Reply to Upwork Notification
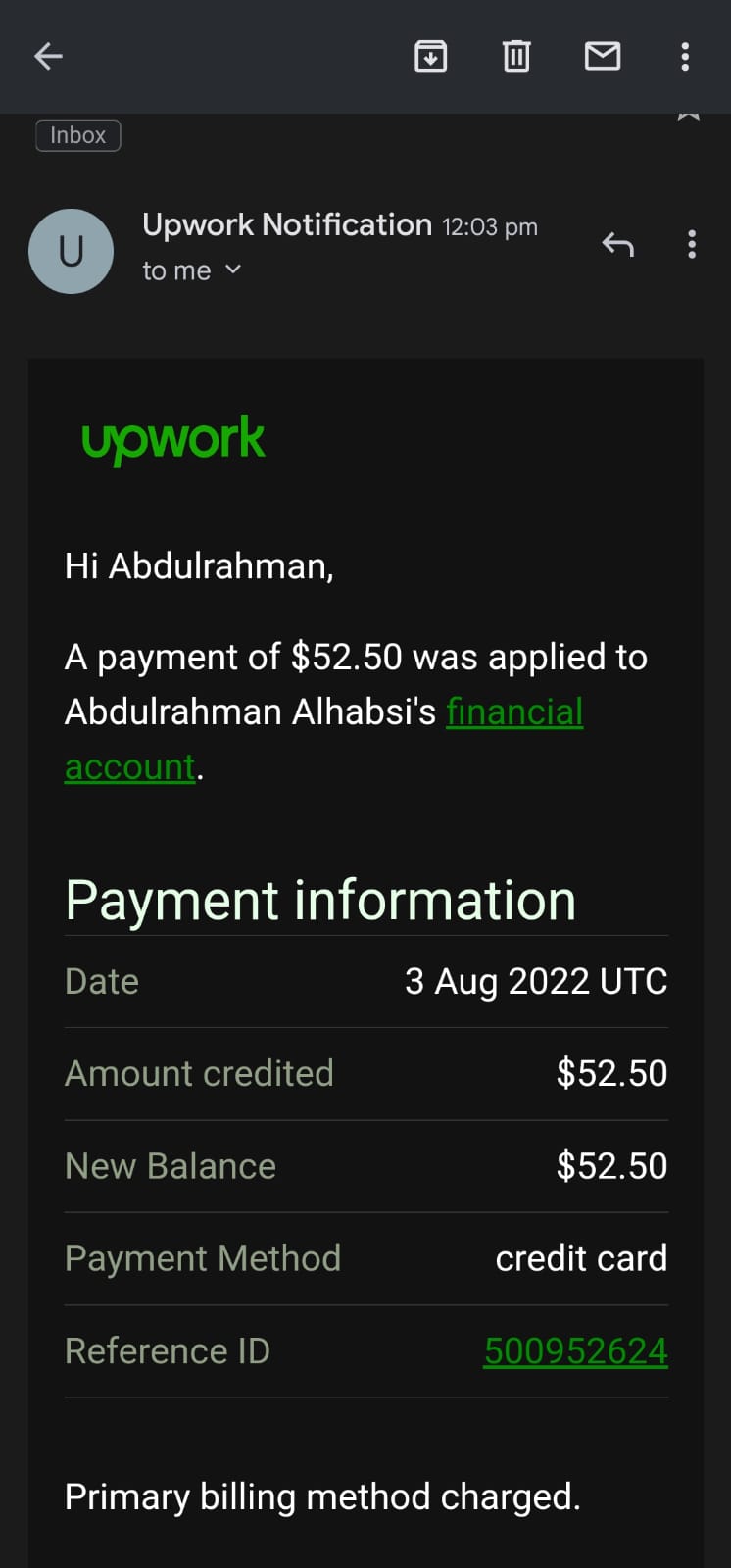This screenshot has width=731, height=1568. click(x=617, y=244)
